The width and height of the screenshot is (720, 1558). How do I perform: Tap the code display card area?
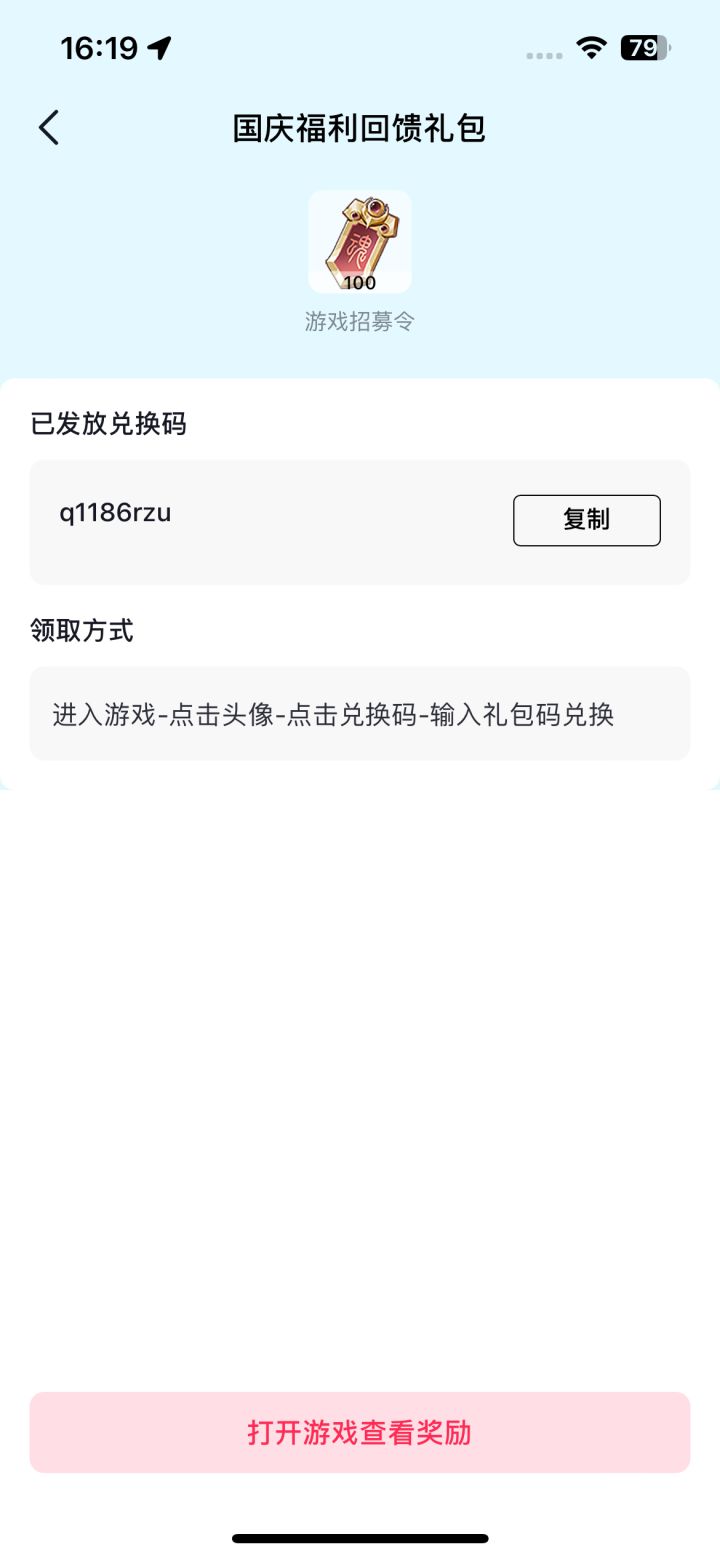point(360,522)
